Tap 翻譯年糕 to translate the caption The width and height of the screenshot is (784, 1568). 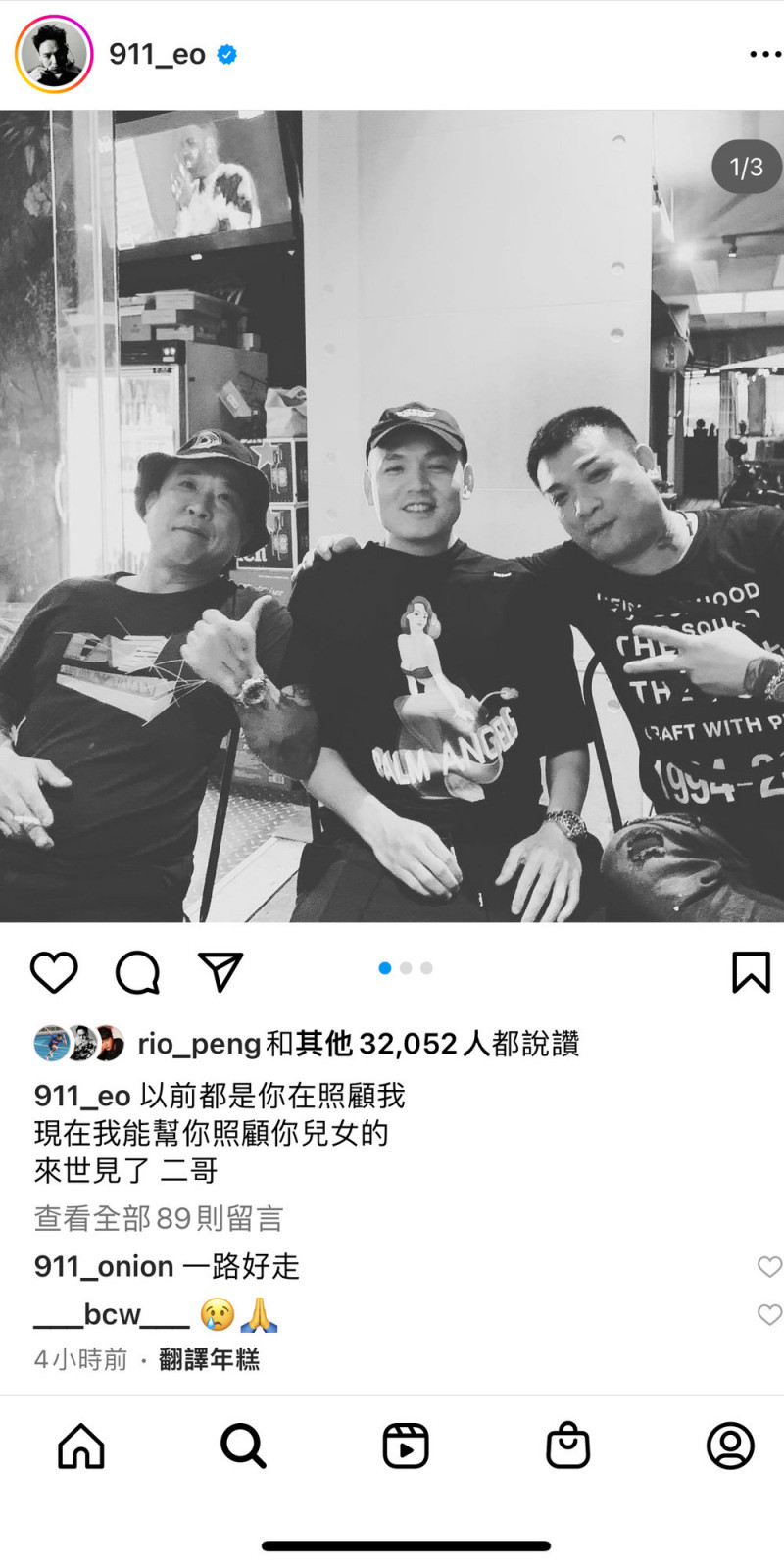tap(209, 1359)
